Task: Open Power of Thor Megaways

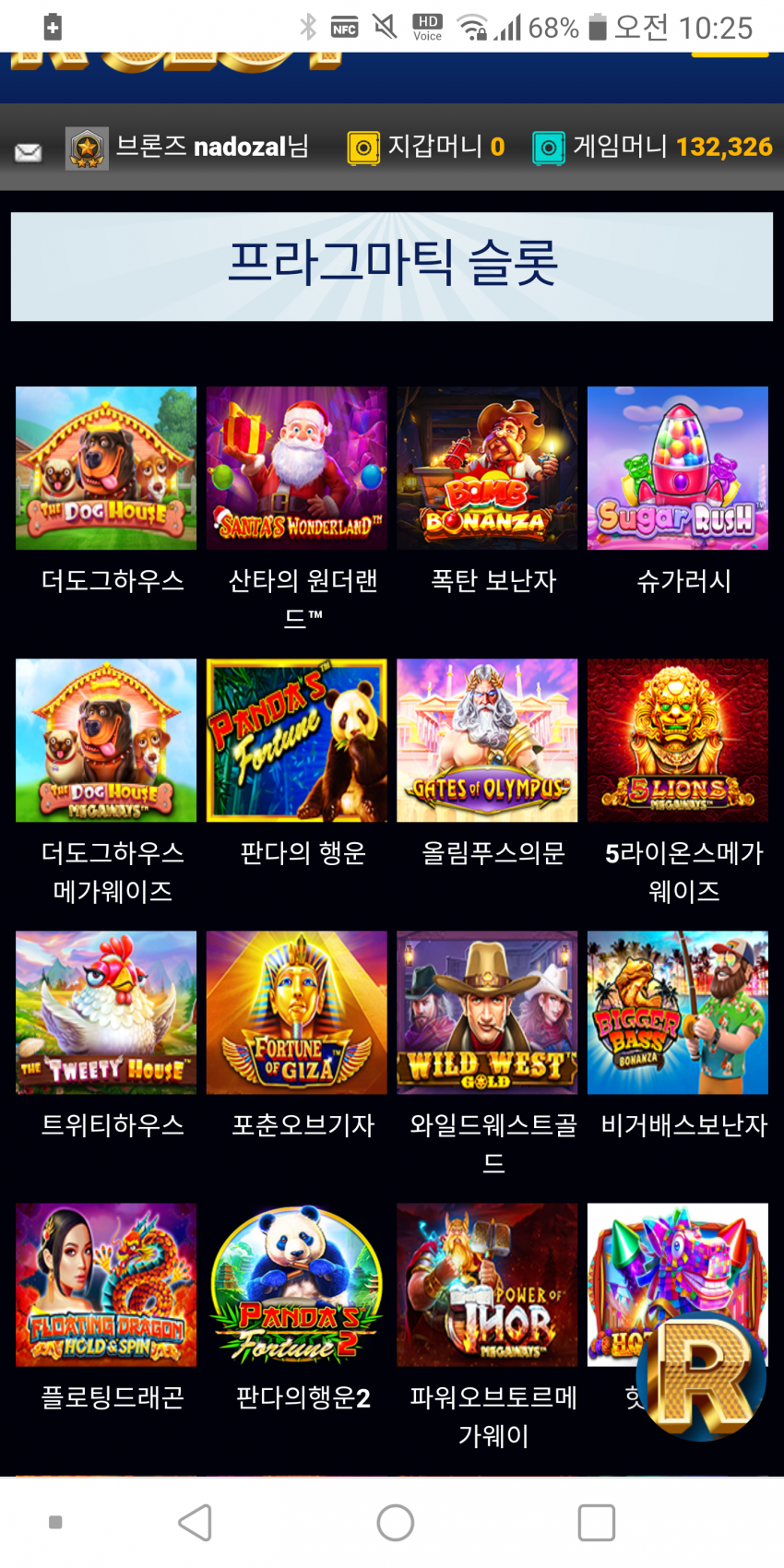Action: [487, 1284]
